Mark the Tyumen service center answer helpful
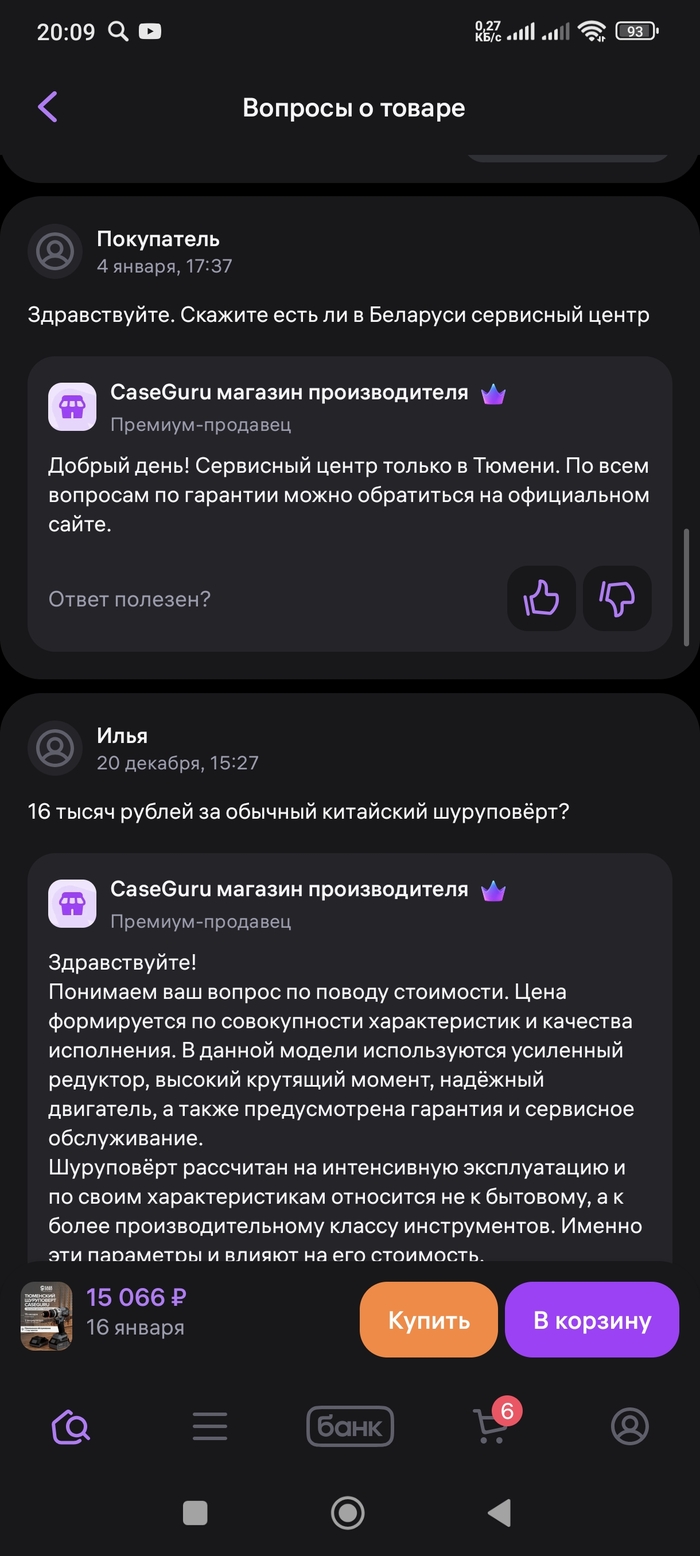700x1556 pixels. pos(541,599)
